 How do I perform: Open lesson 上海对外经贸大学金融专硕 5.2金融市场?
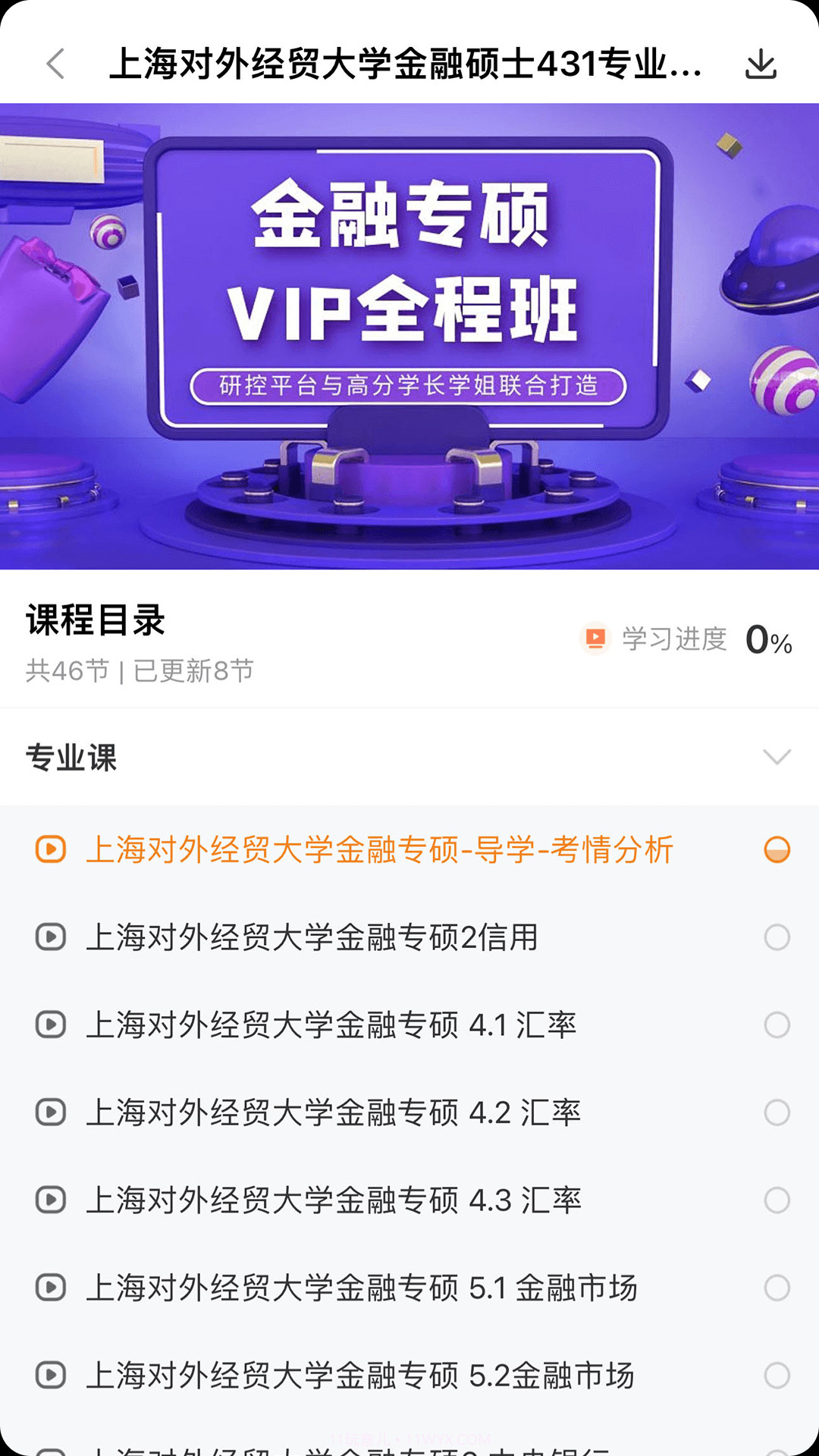point(362,1374)
